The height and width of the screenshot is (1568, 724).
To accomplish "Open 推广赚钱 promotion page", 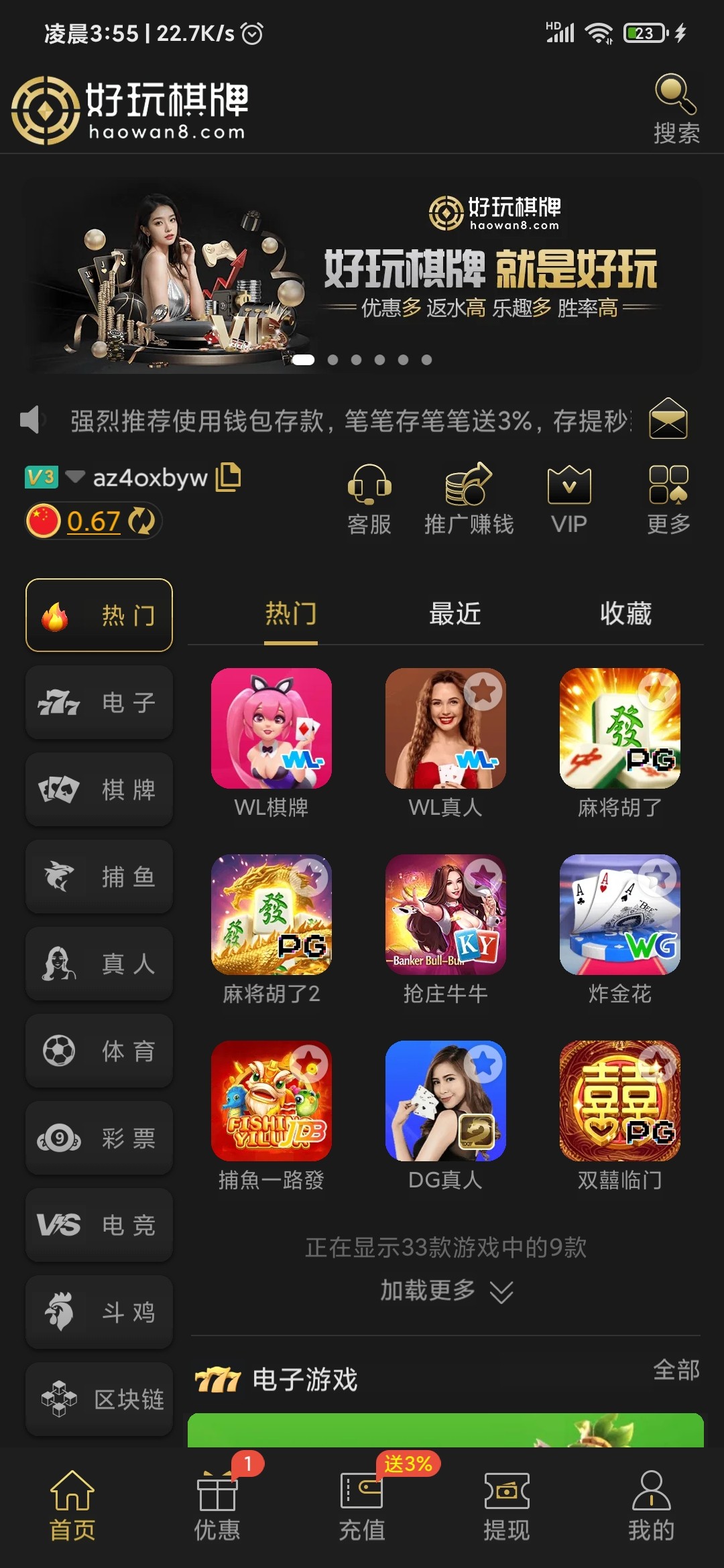I will click(x=469, y=499).
